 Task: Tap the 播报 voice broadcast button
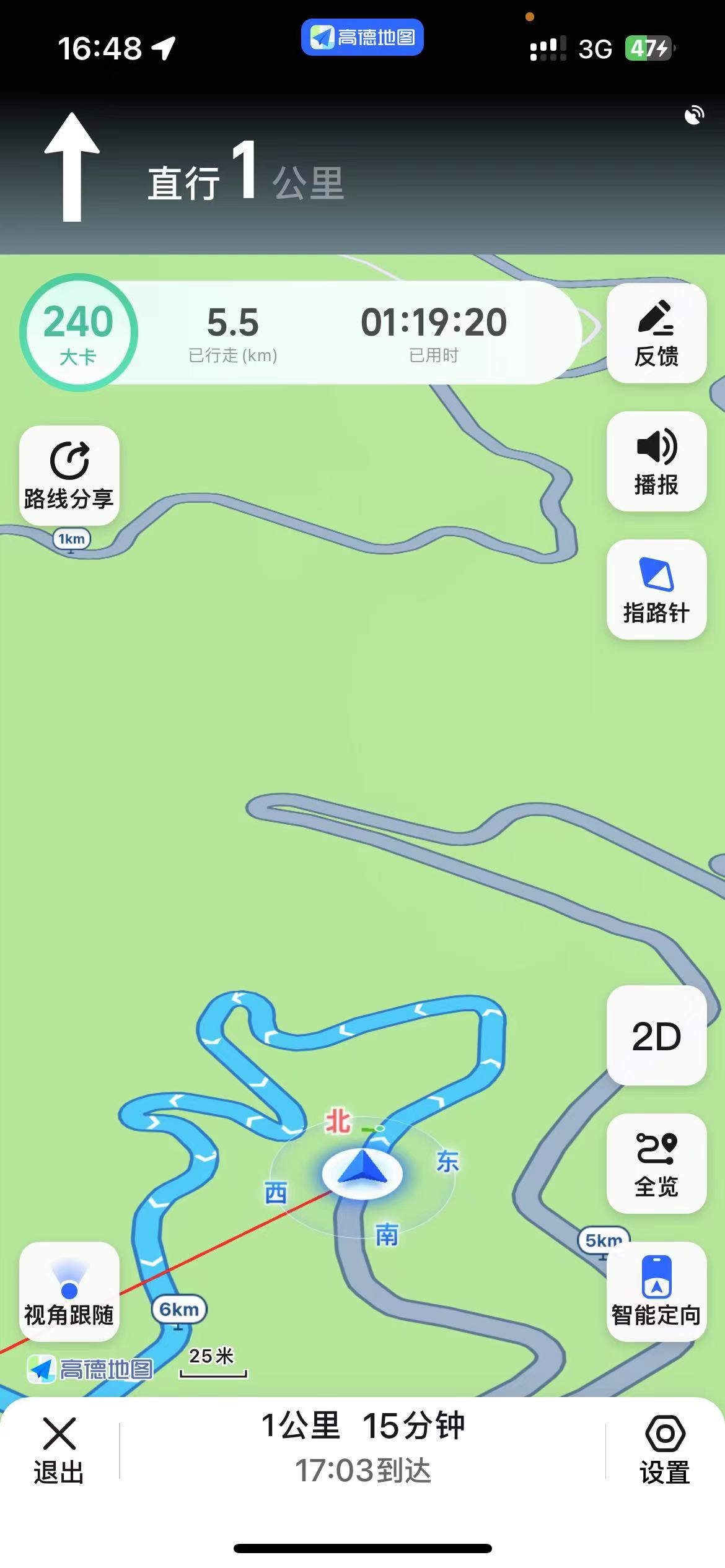point(656,461)
